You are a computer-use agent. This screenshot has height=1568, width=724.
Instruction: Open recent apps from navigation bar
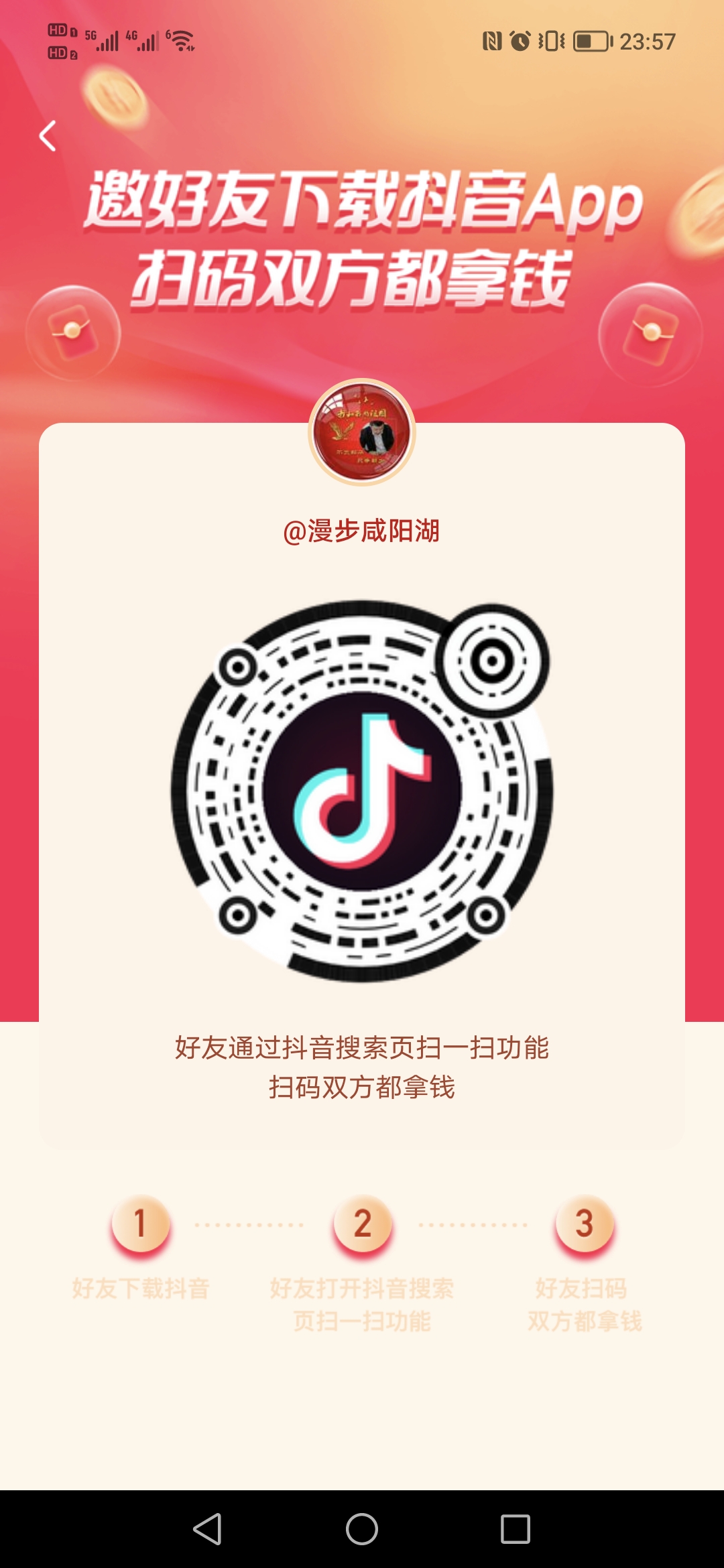pyautogui.click(x=516, y=1528)
